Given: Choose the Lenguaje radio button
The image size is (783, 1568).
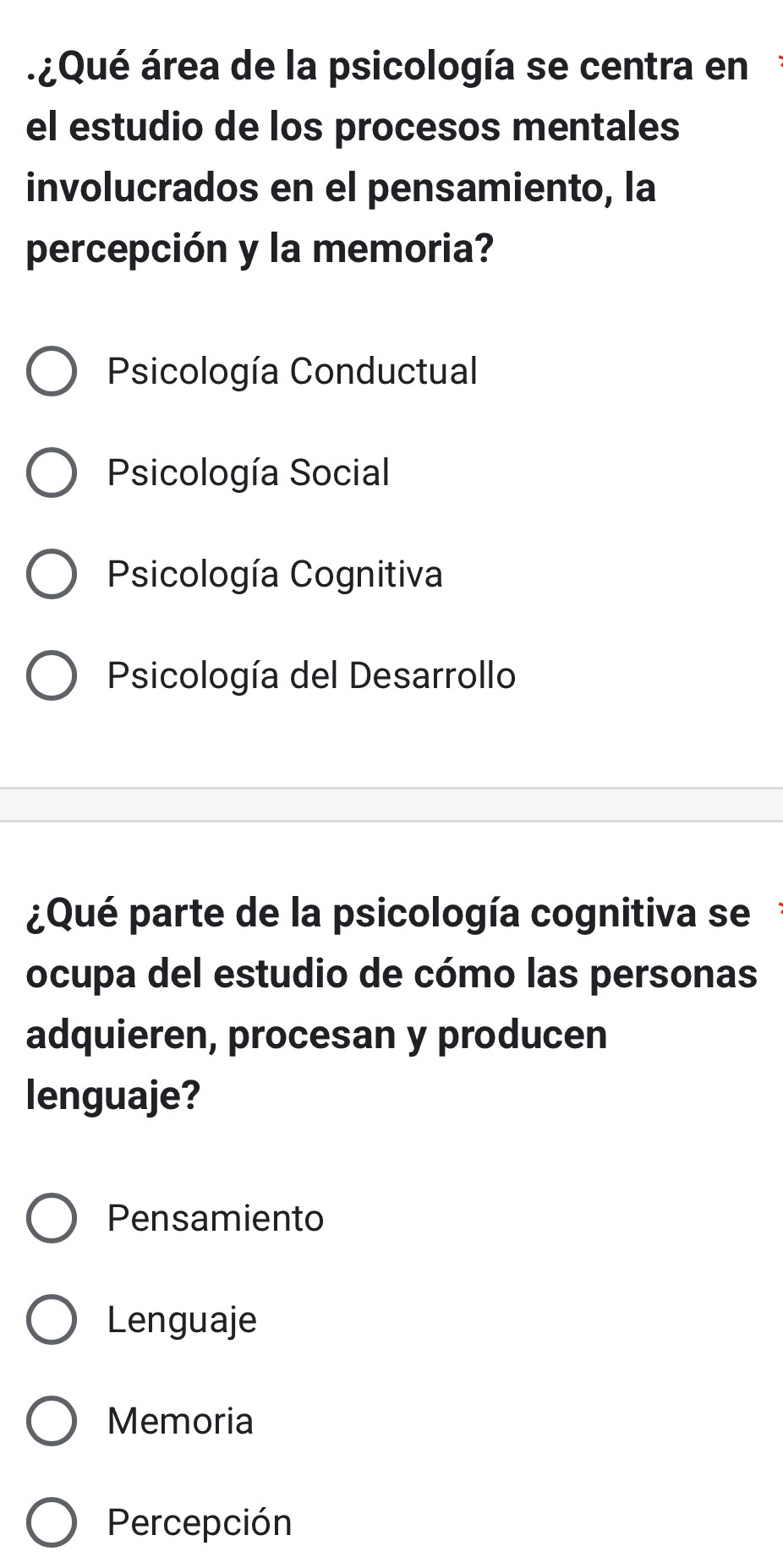Looking at the screenshot, I should (52, 1319).
